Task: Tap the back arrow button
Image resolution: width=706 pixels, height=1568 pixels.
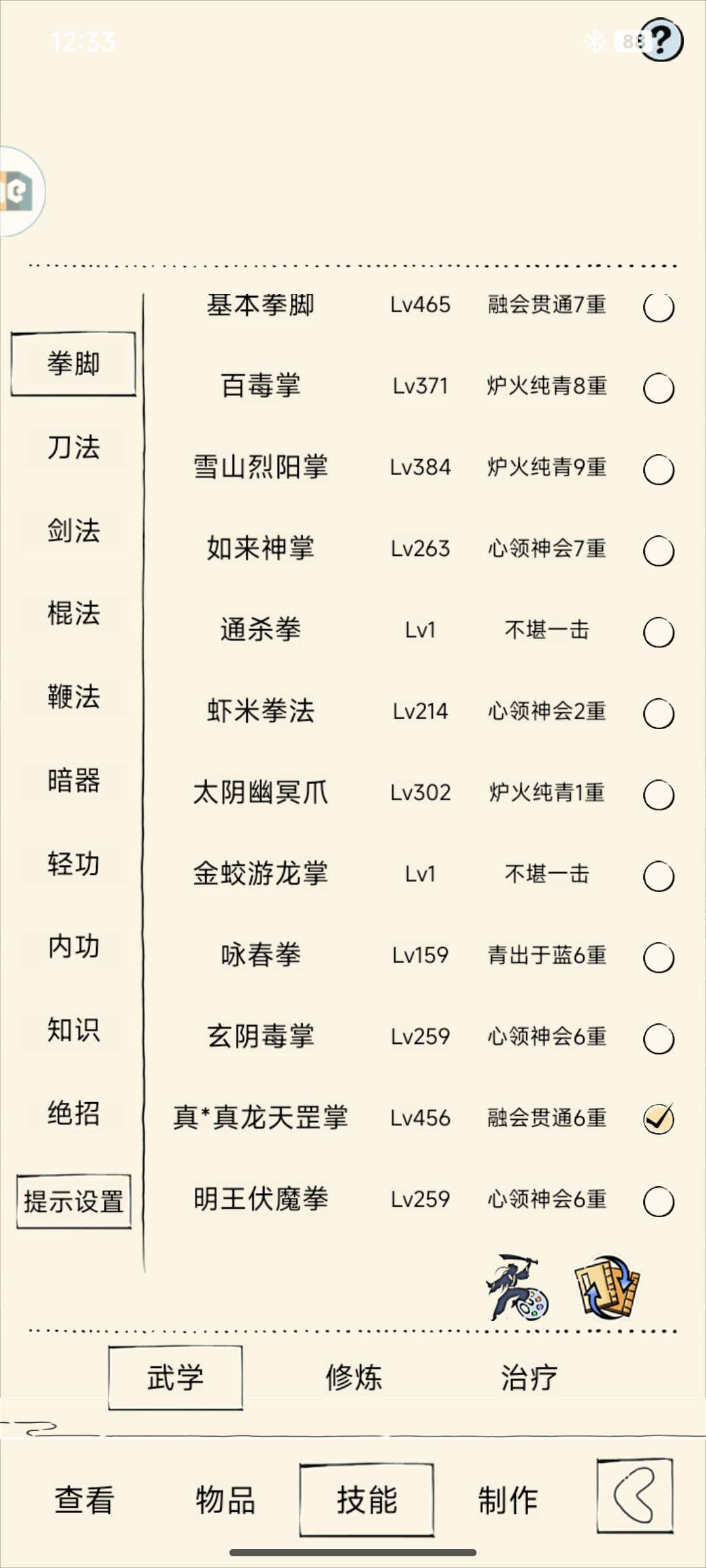Action: 635,1495
